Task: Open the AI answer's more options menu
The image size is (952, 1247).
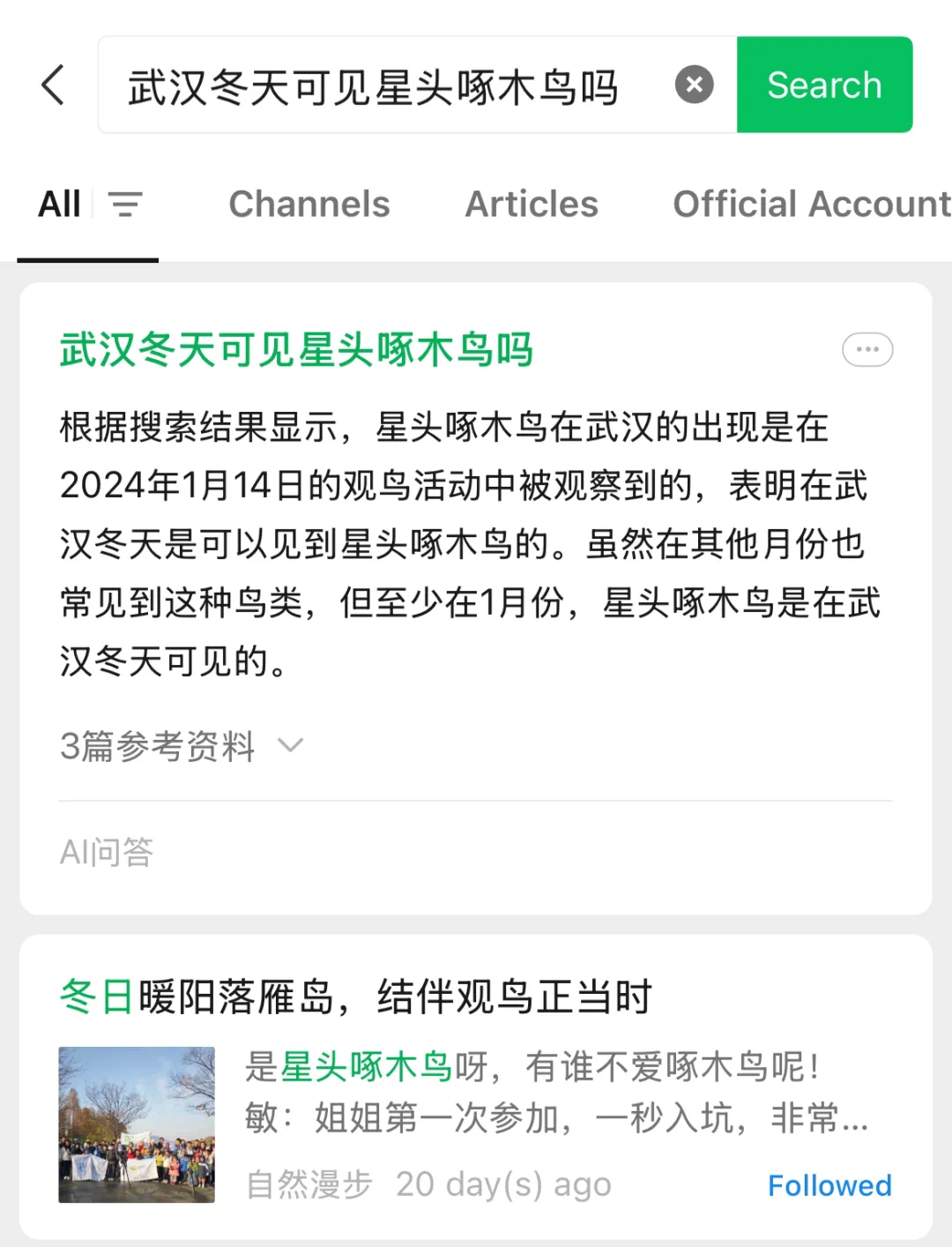Action: (x=866, y=349)
